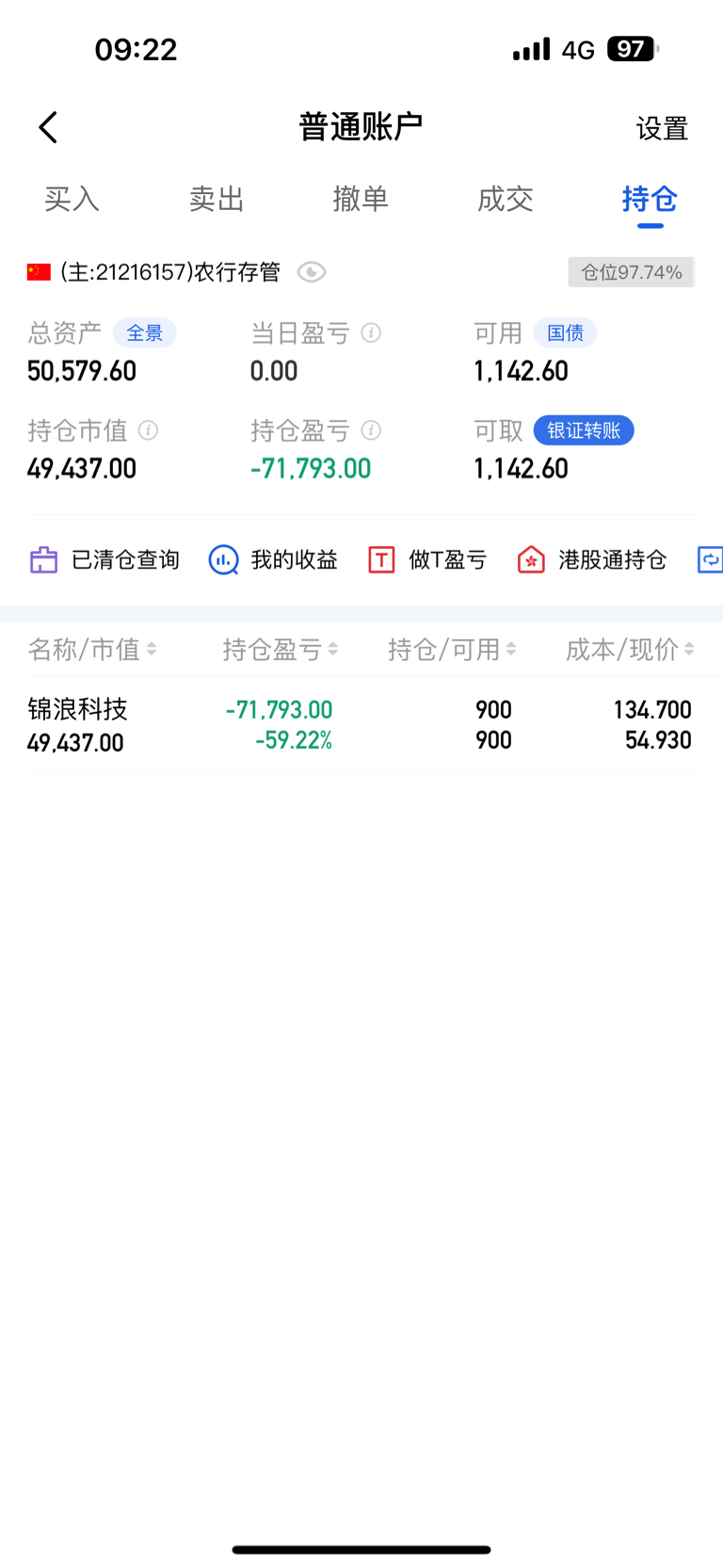Switch to the 卖出 tab

point(217,199)
